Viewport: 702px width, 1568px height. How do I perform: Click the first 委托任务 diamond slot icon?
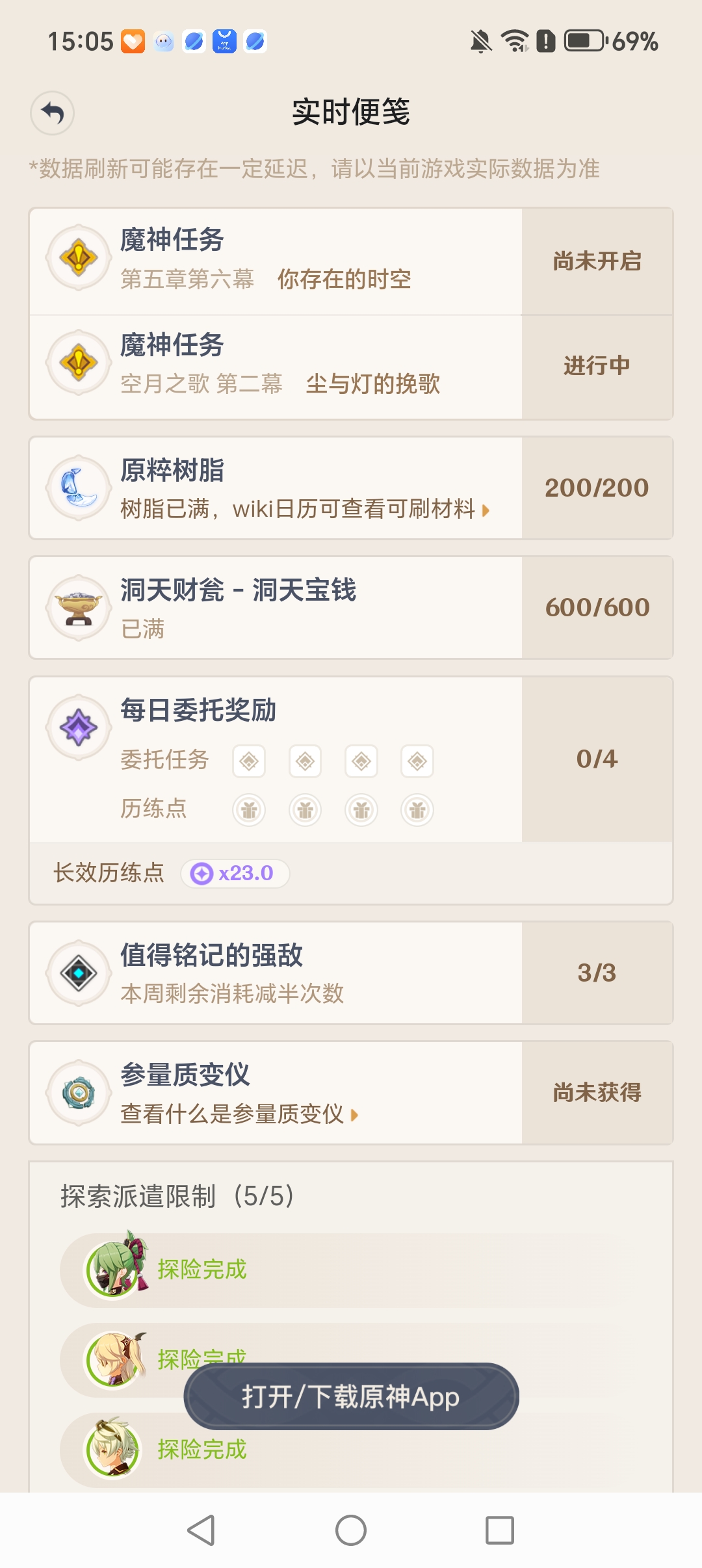point(249,761)
